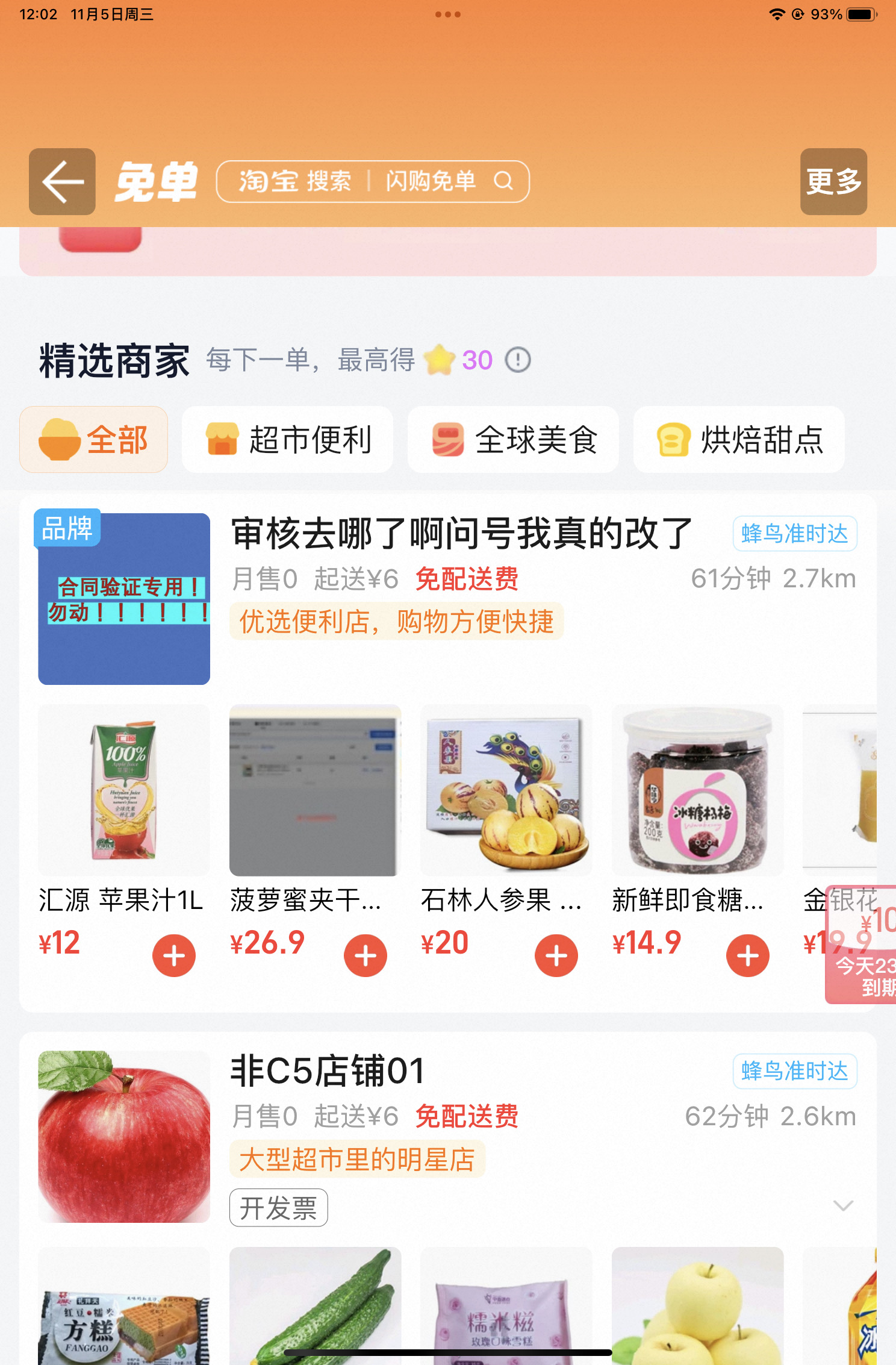Switch to the 烘焙甜点 category
Image resolution: width=896 pixels, height=1365 pixels.
coord(739,439)
